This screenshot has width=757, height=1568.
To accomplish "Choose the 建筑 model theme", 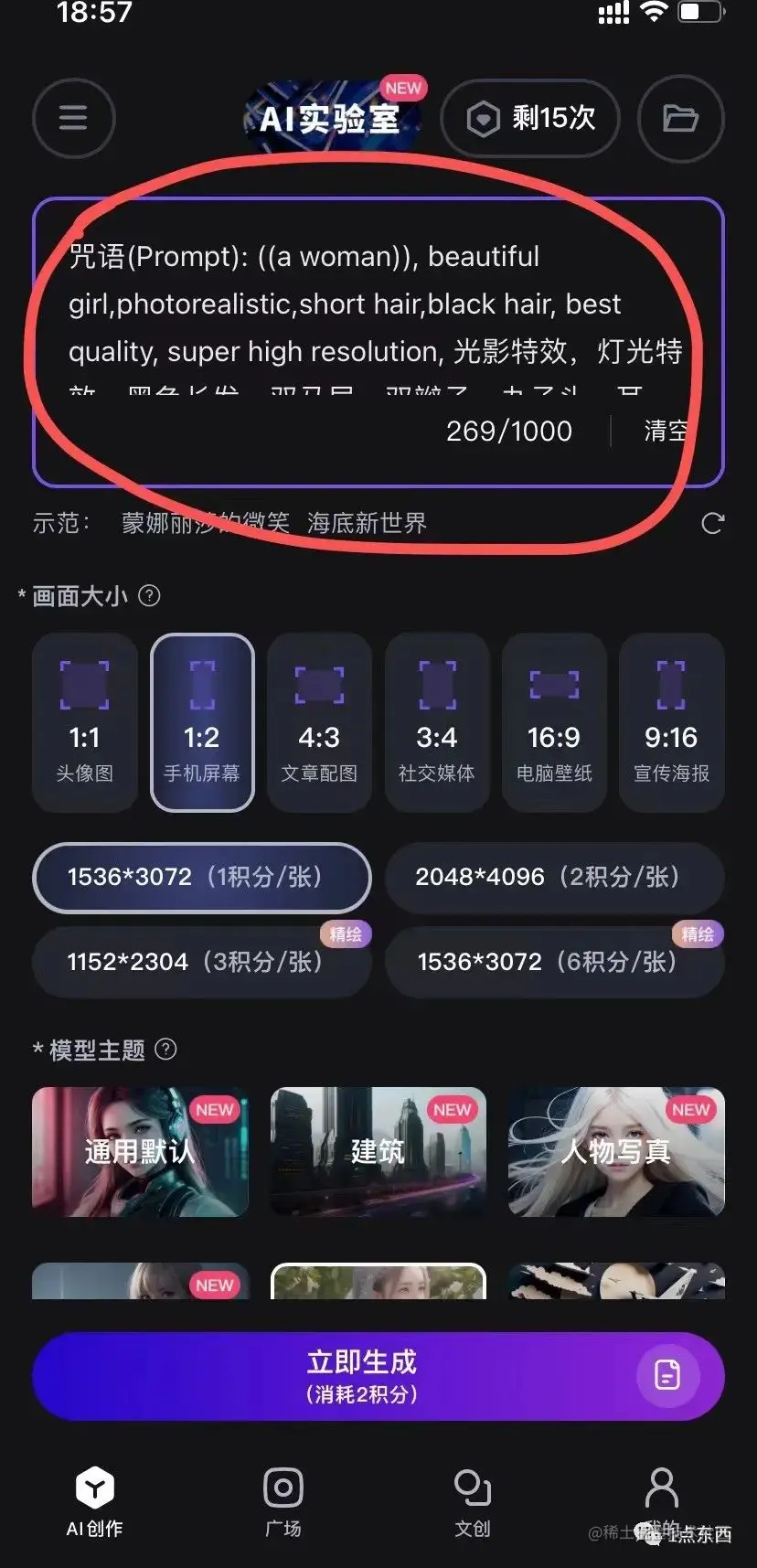I will point(378,1151).
